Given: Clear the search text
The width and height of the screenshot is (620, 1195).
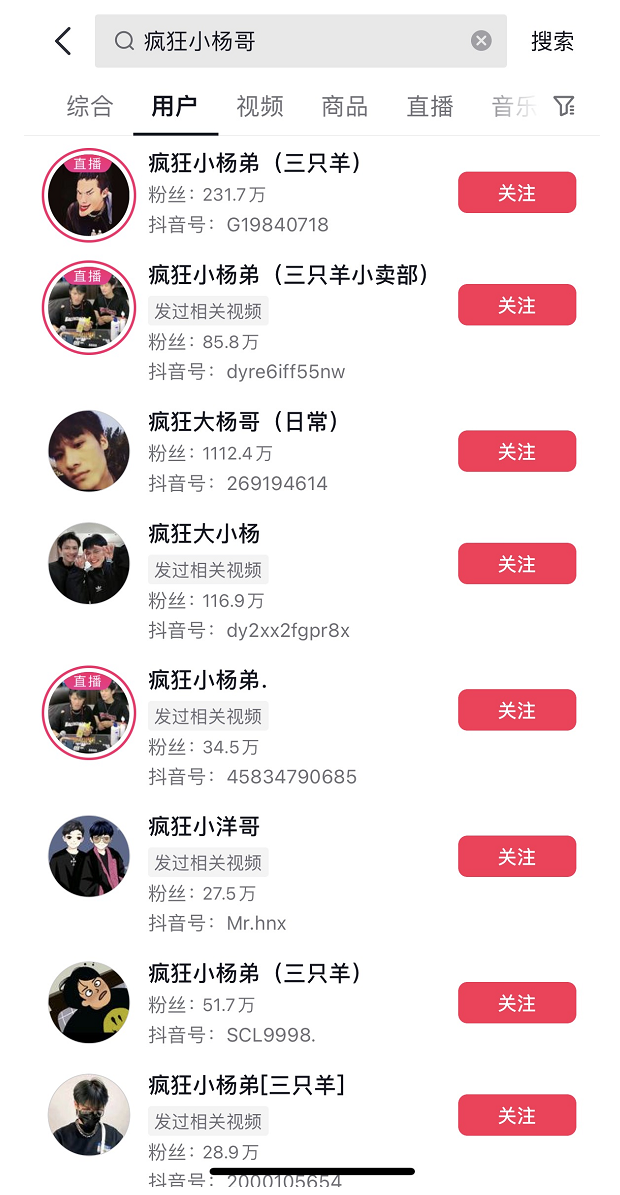Looking at the screenshot, I should point(481,41).
